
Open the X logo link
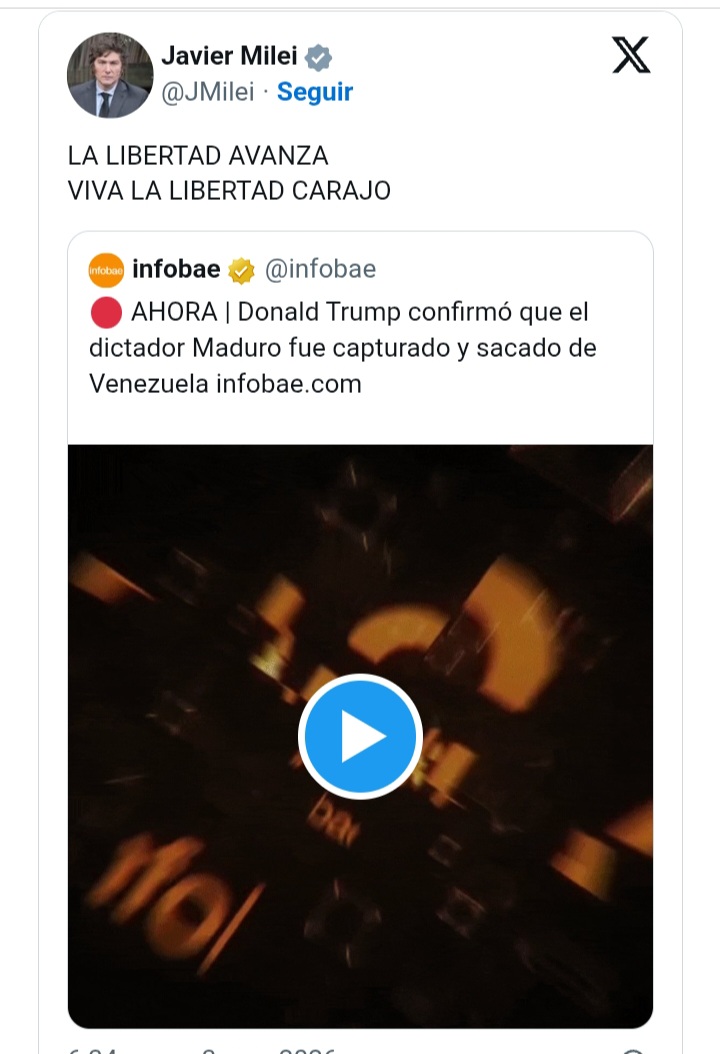point(631,55)
